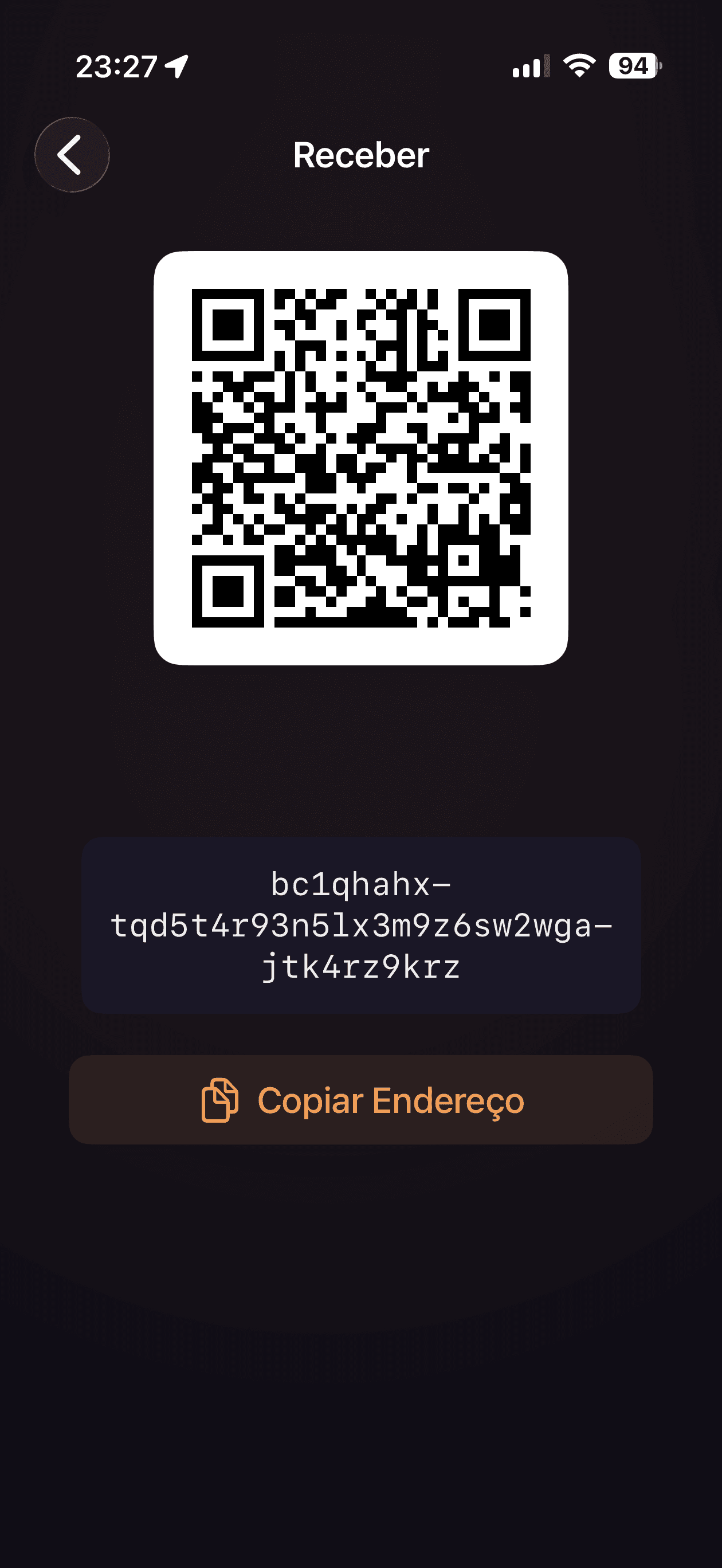Tap the clock showing 23:27
Screen dimensions: 722x1568
coord(117,66)
